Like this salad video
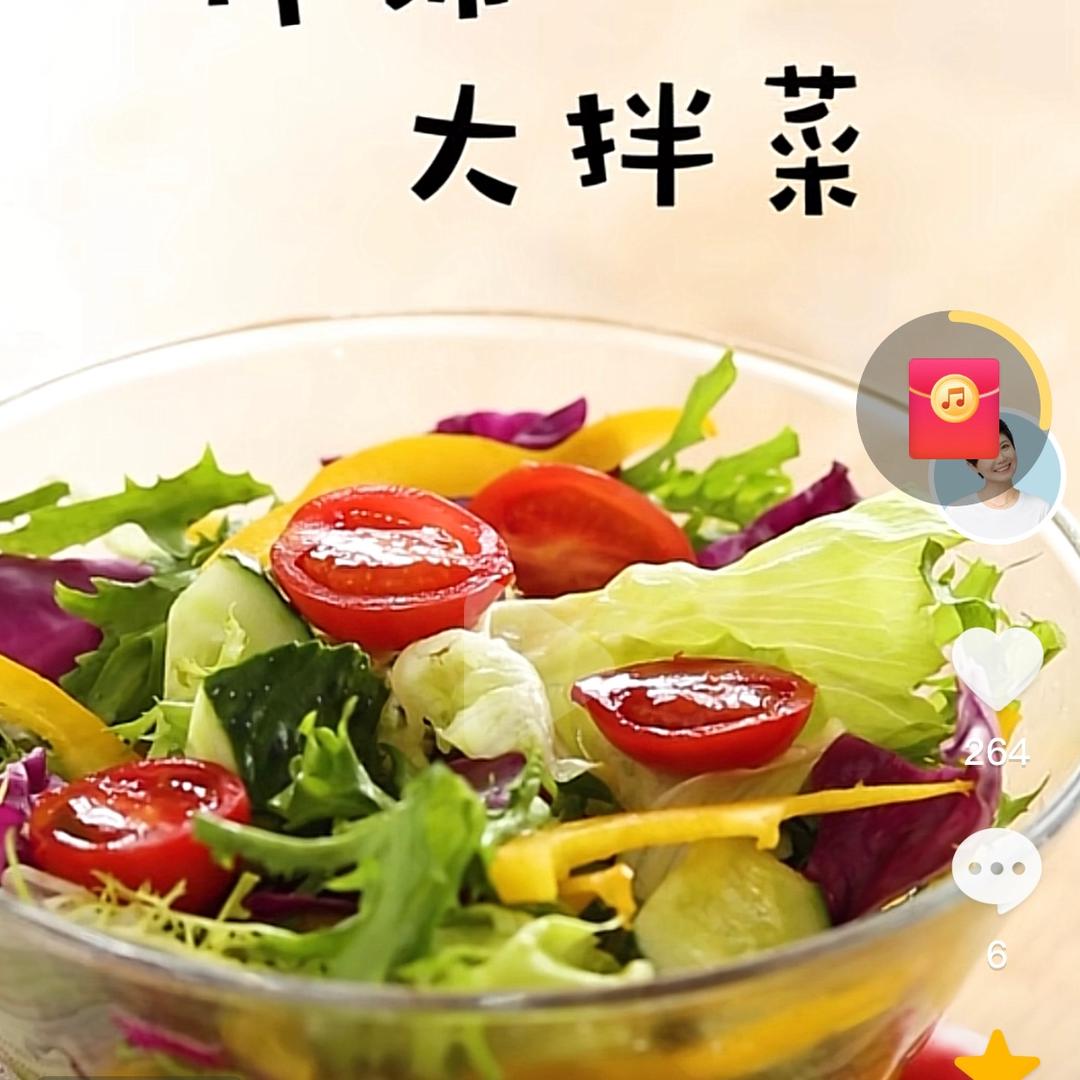The image size is (1080, 1080). (997, 667)
